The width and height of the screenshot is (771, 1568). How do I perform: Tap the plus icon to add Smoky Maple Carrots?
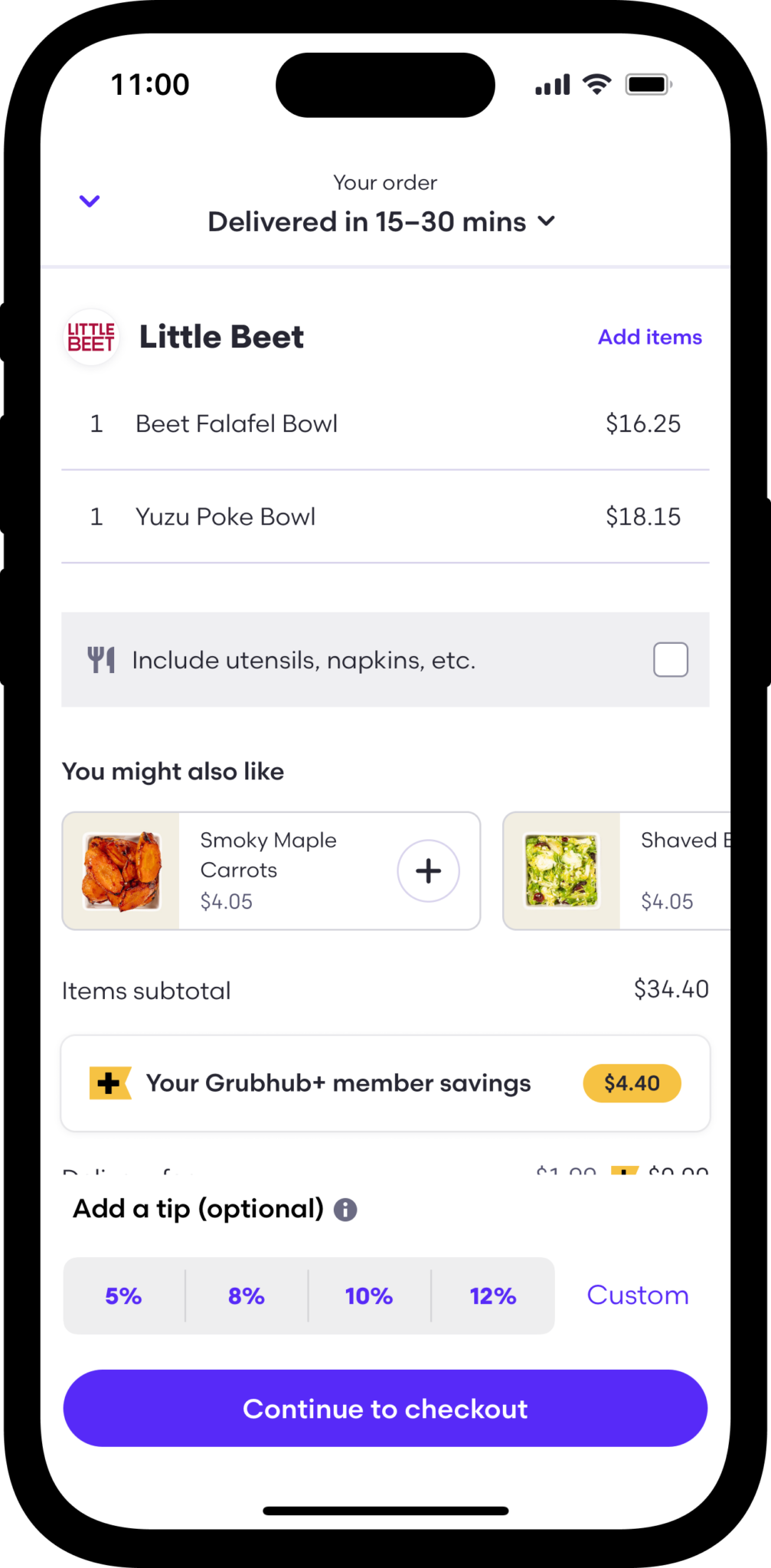428,870
